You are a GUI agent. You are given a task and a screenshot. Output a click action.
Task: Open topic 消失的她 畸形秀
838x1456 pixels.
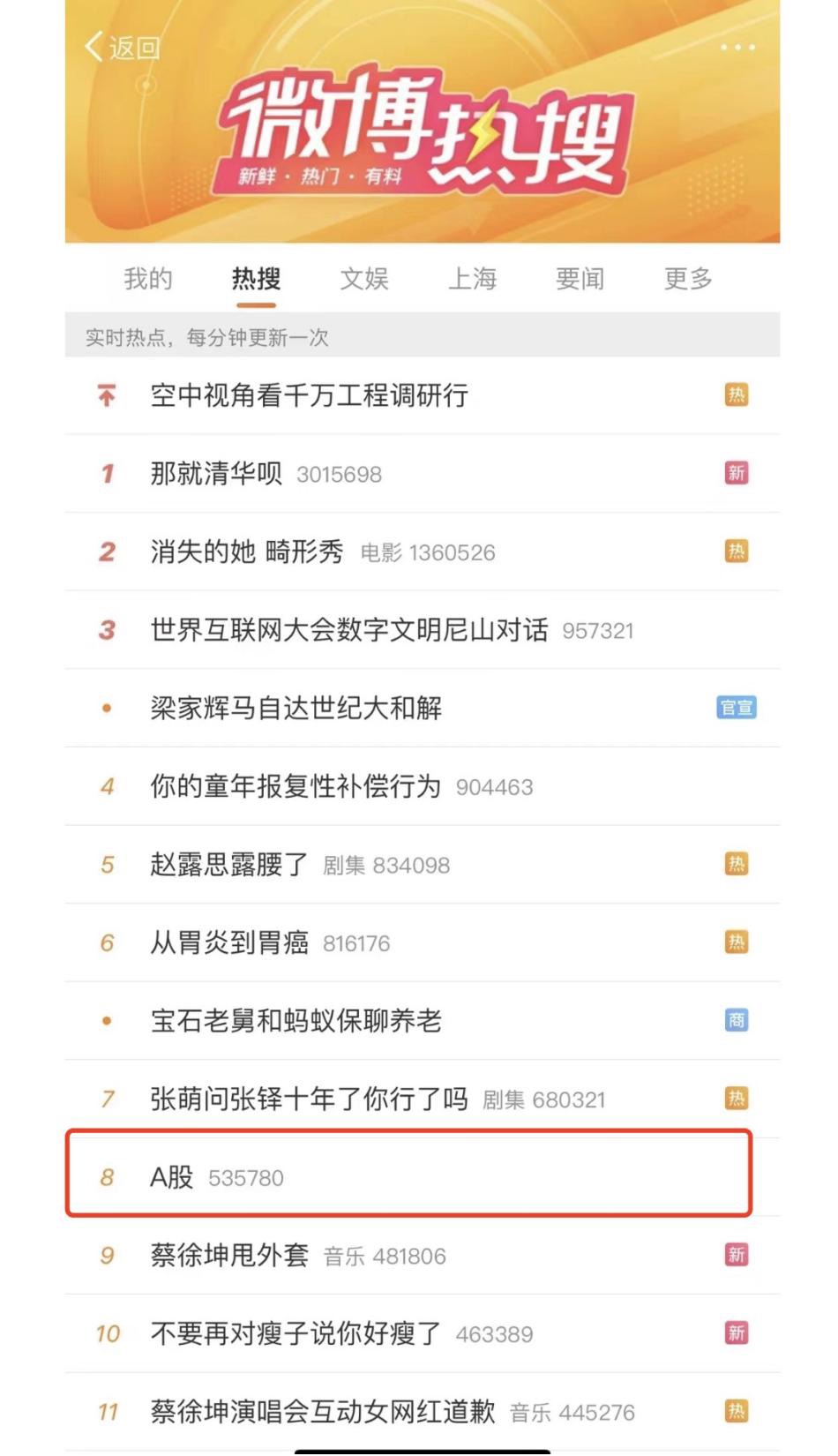(247, 552)
